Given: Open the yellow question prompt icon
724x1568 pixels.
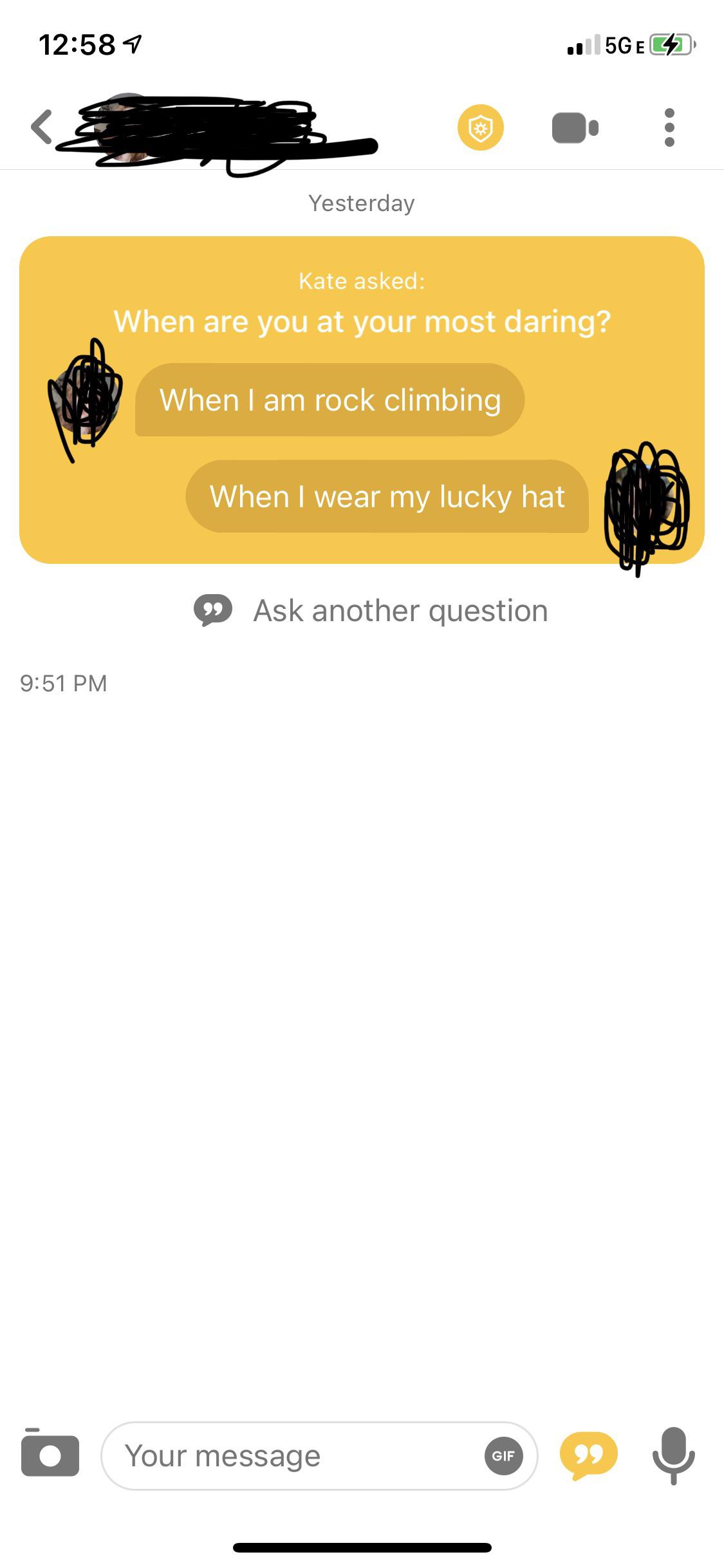Looking at the screenshot, I should 588,1455.
